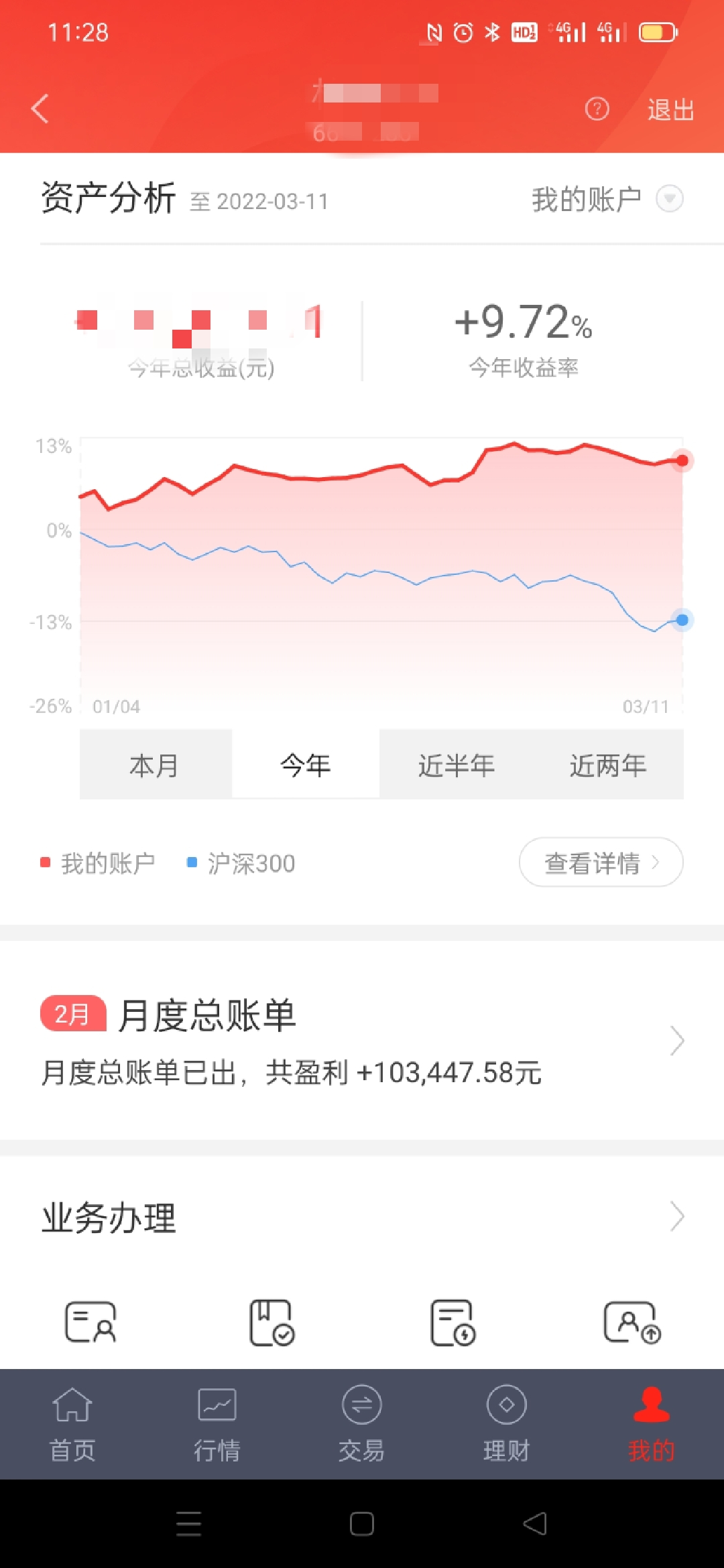Tap the document with lightning service icon
This screenshot has height=1568, width=724.
(x=452, y=1322)
